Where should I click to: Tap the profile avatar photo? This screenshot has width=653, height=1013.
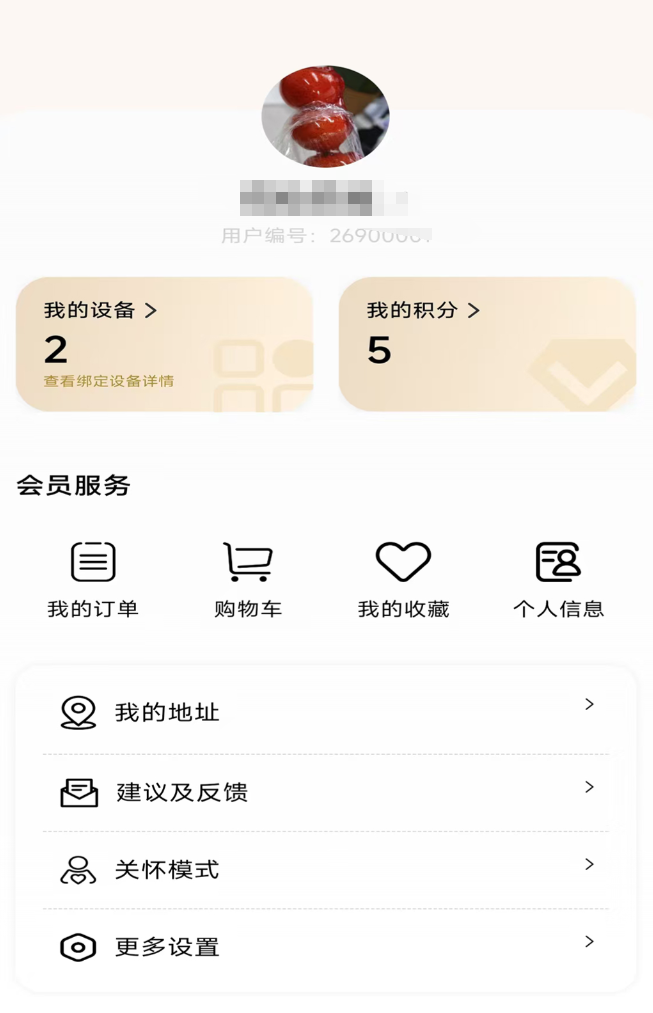[325, 116]
